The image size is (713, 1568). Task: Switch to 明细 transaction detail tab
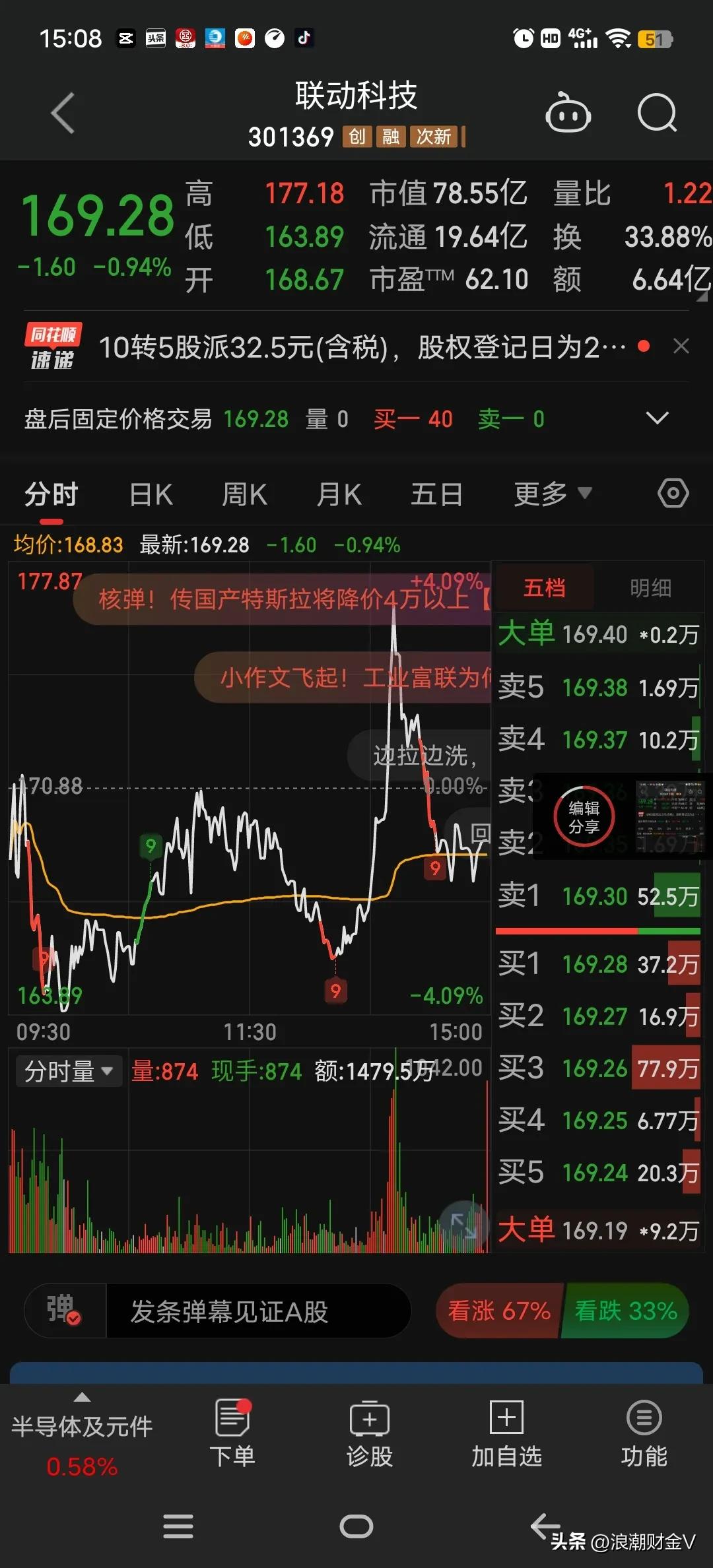coord(651,587)
